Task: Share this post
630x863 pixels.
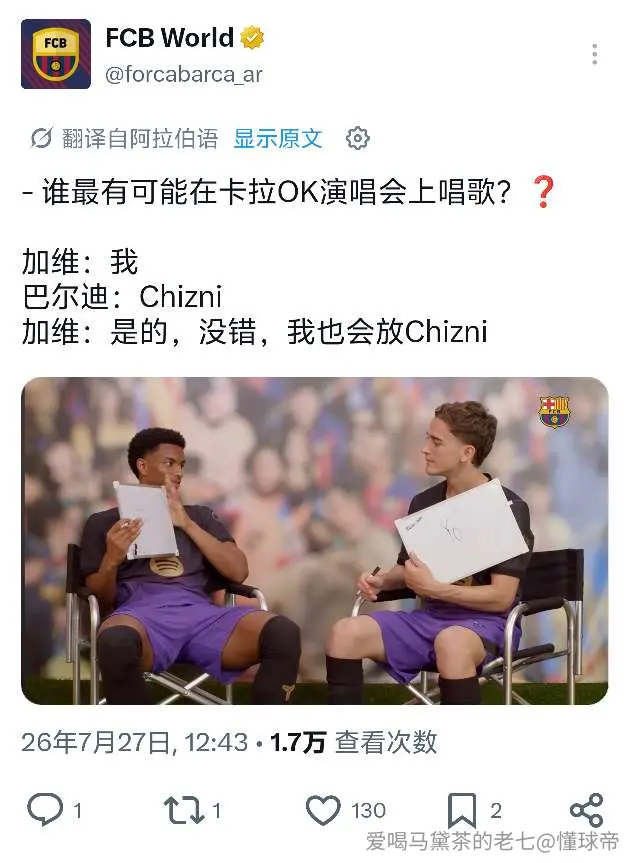Action: (587, 810)
